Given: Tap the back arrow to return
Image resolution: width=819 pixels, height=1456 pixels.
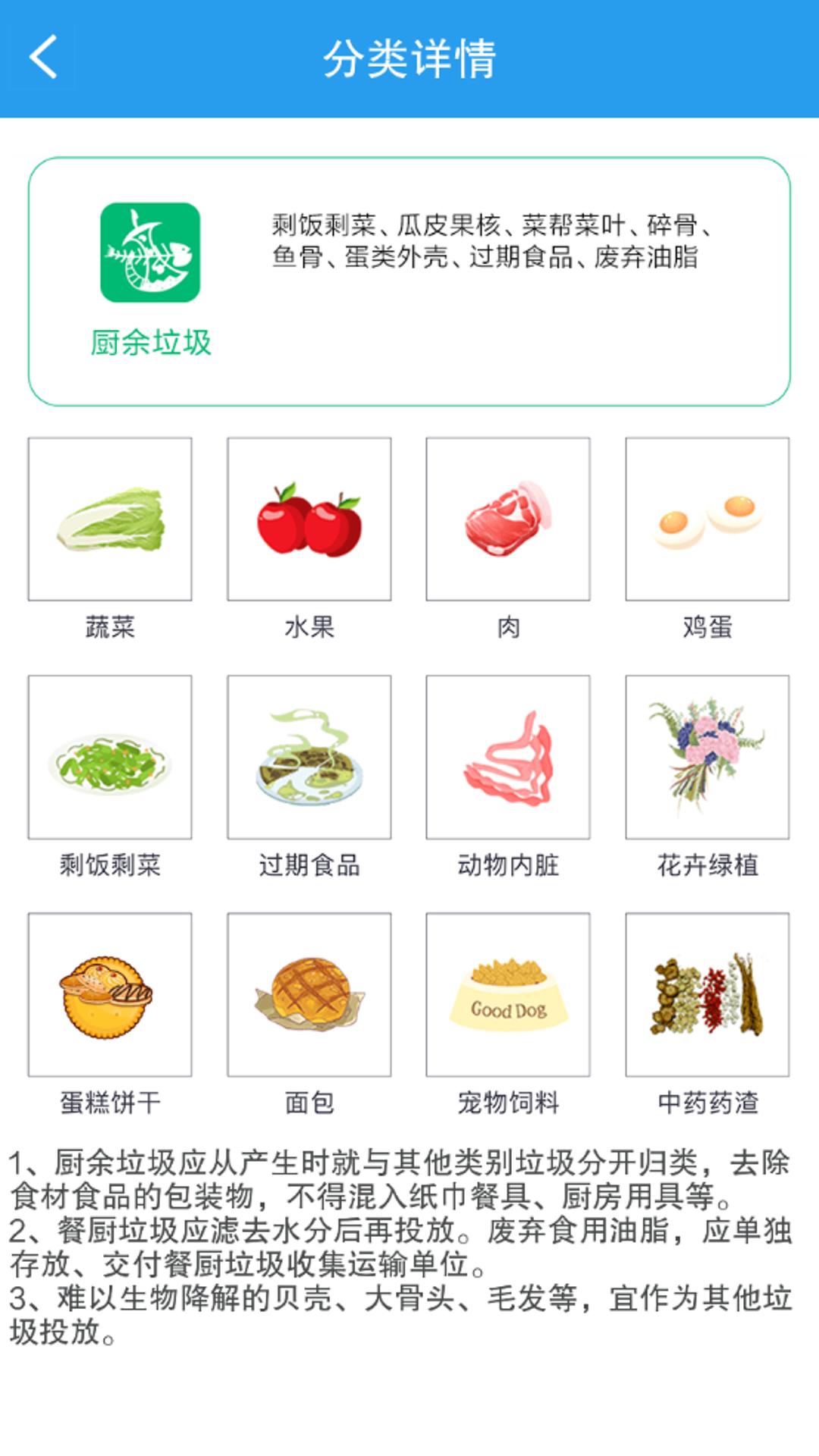Looking at the screenshot, I should [x=43, y=58].
